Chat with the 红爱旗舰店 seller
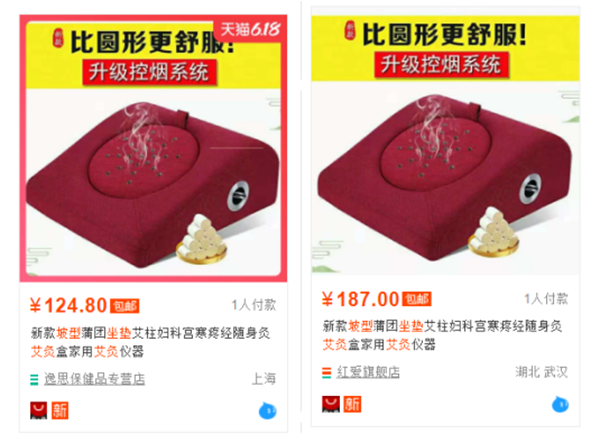This screenshot has width=600, height=443. [561, 405]
